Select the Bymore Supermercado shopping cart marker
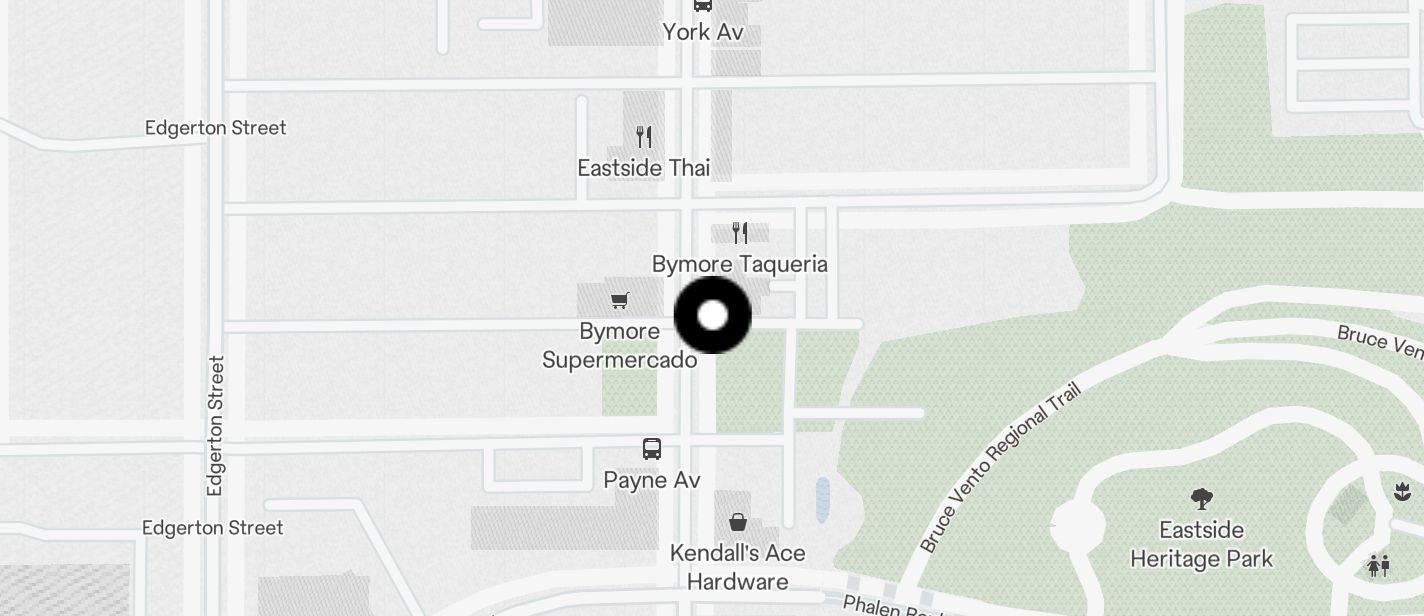The width and height of the screenshot is (1424, 616). [620, 300]
